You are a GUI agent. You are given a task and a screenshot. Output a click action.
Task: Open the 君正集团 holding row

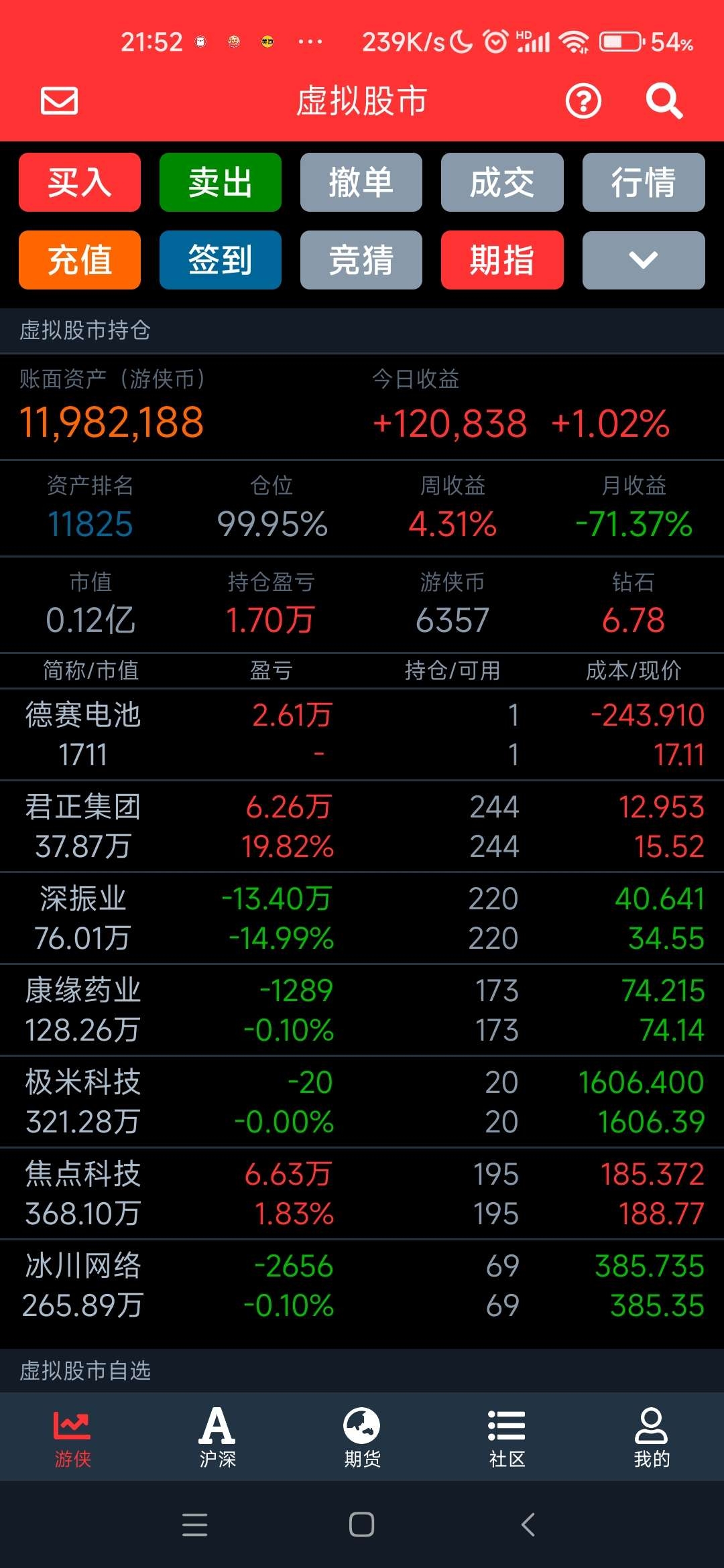click(362, 826)
